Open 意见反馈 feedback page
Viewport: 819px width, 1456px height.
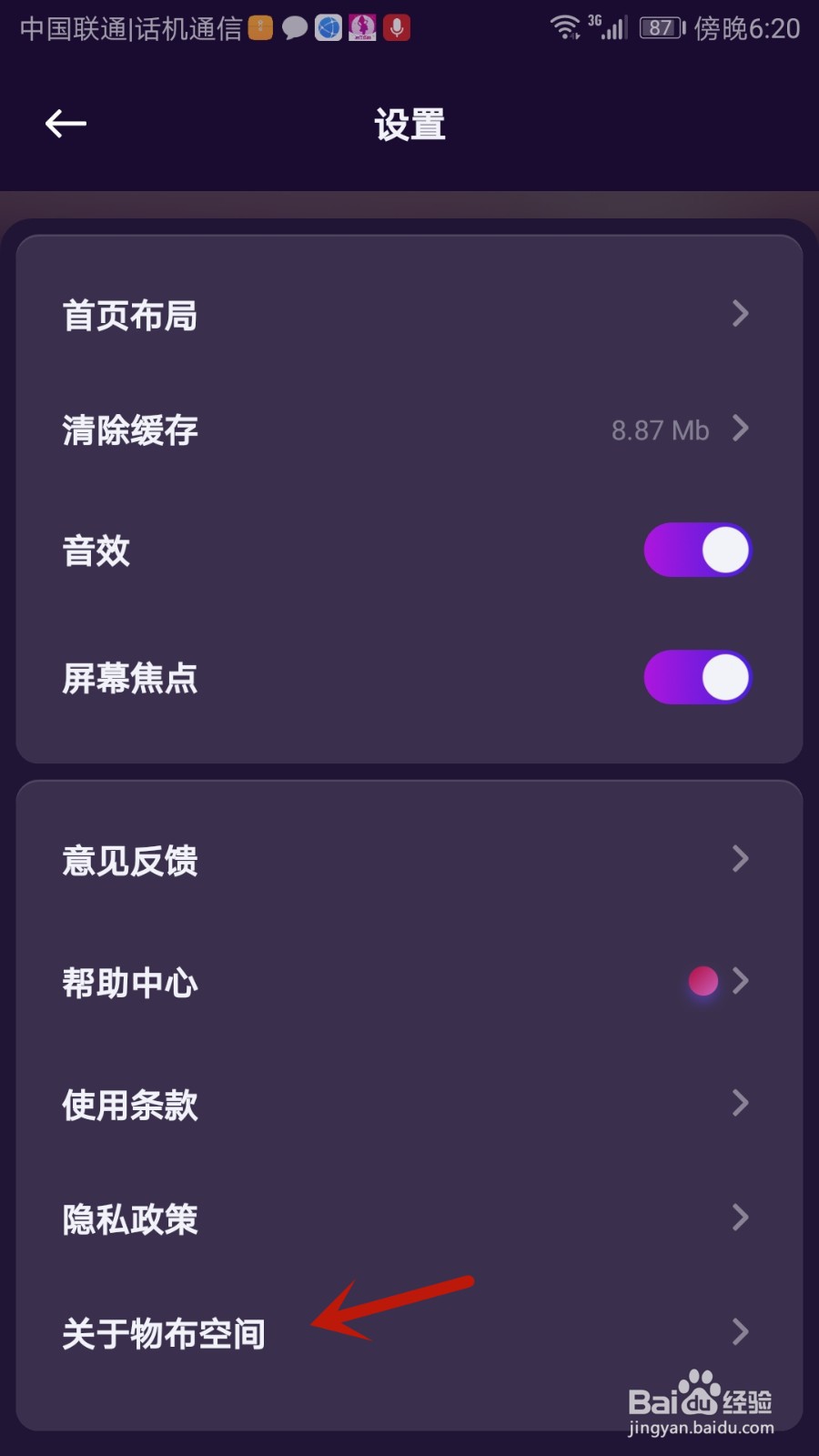coord(409,859)
